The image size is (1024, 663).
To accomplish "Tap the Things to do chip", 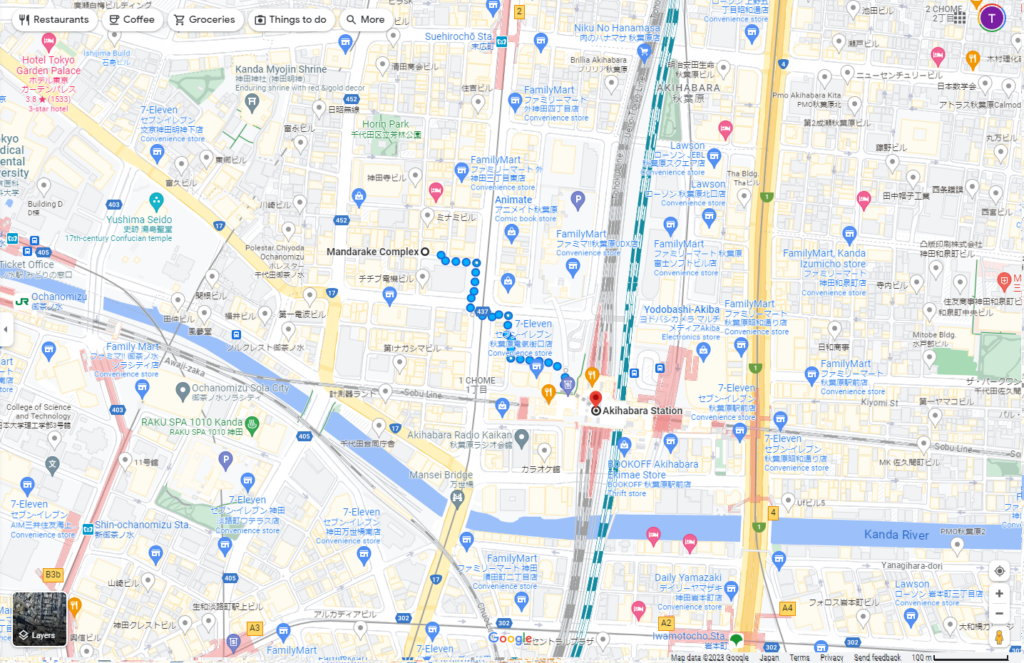I will (x=290, y=19).
